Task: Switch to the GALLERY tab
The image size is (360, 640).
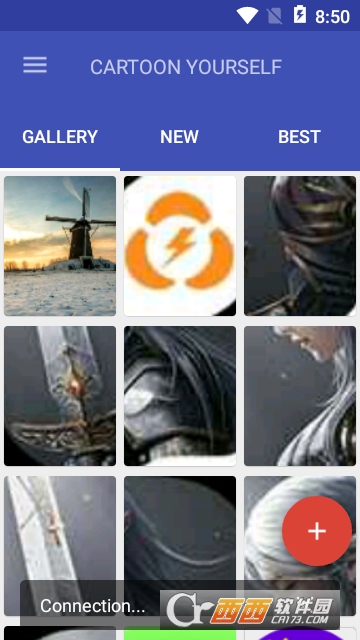Action: (60, 137)
